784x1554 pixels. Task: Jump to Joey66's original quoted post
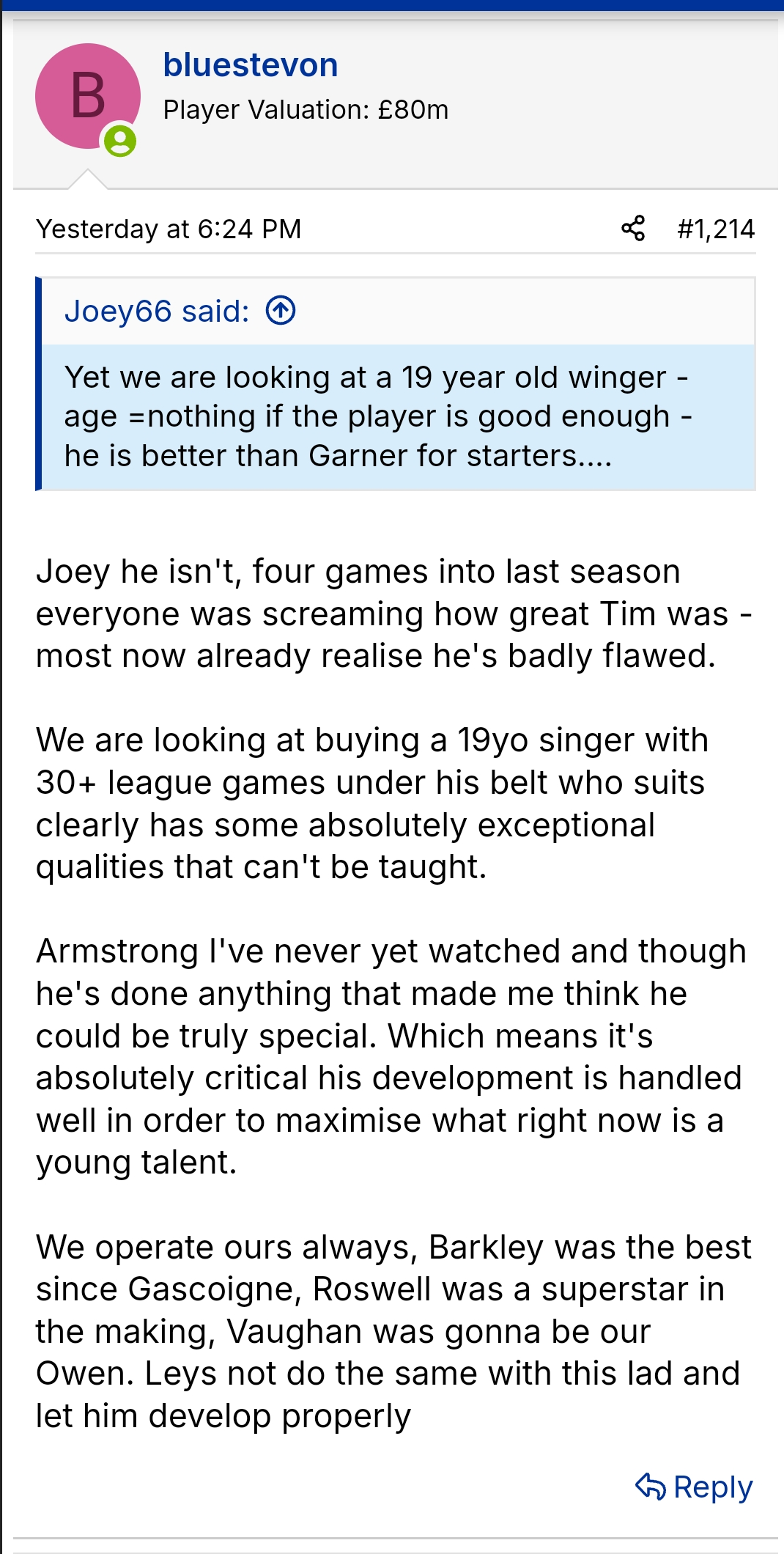(x=281, y=311)
